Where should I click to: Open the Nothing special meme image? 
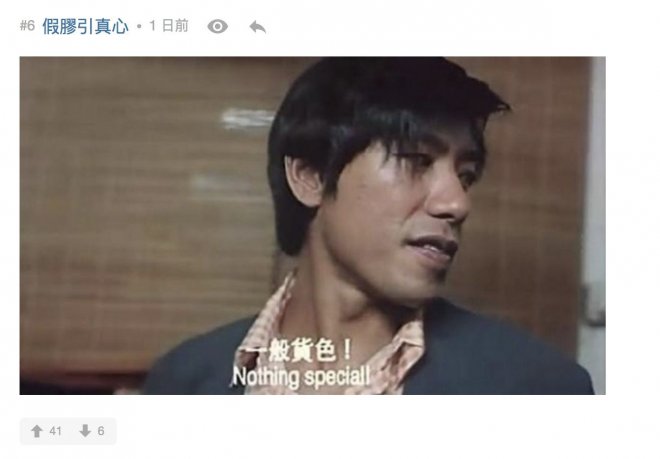pyautogui.click(x=312, y=225)
